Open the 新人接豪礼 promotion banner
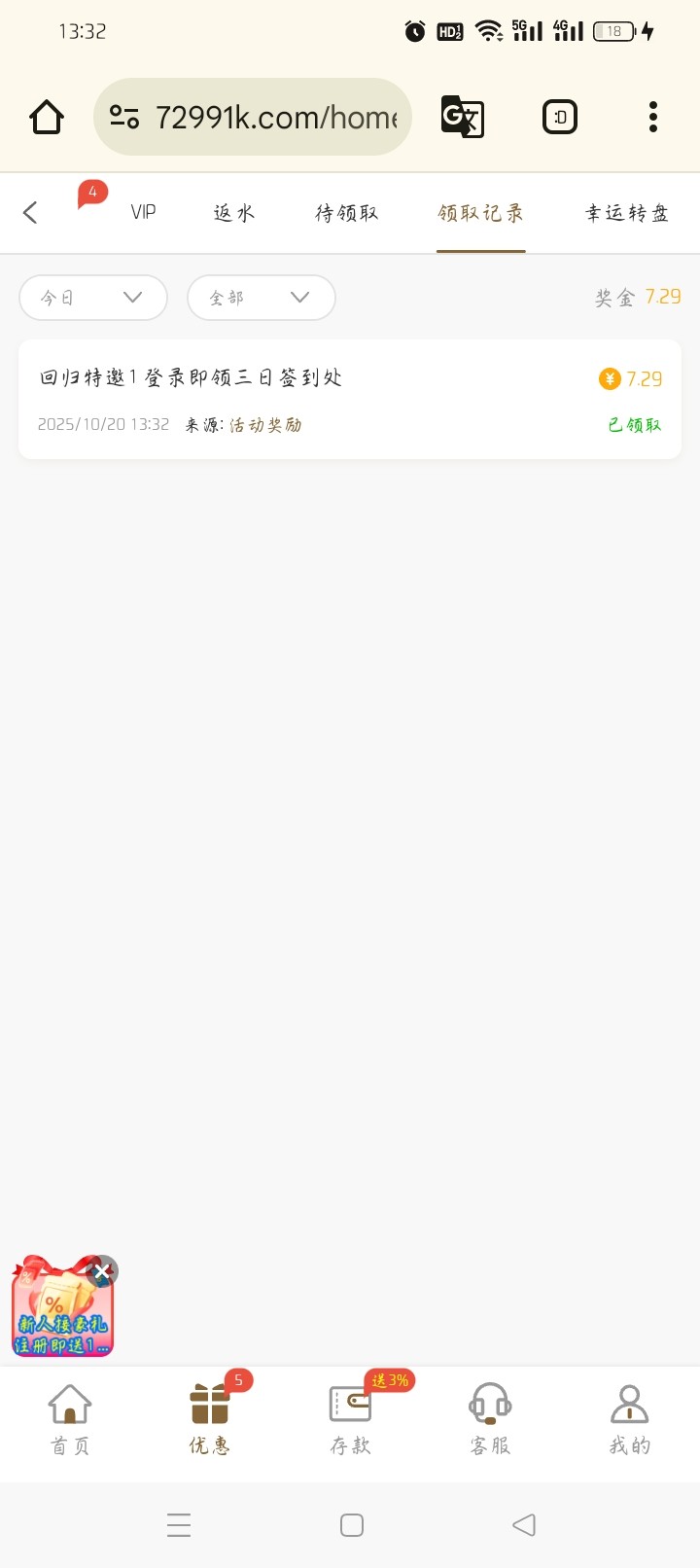This screenshot has width=700, height=1568. 60,1313
